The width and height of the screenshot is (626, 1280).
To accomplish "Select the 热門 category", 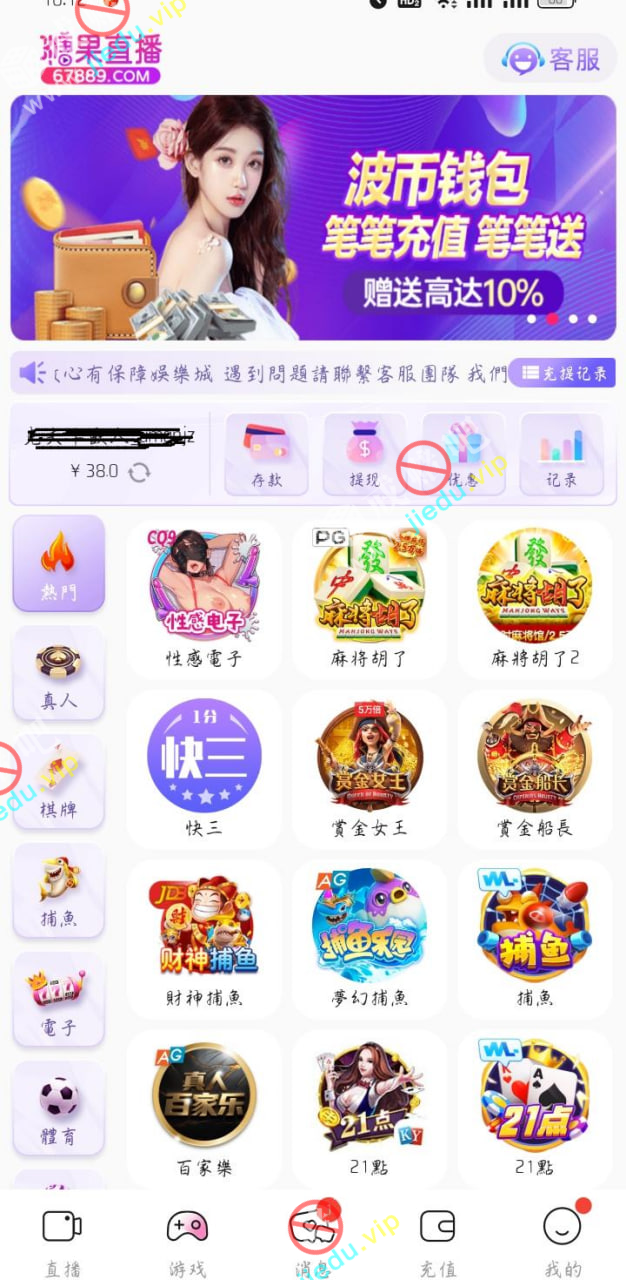I will [59, 563].
